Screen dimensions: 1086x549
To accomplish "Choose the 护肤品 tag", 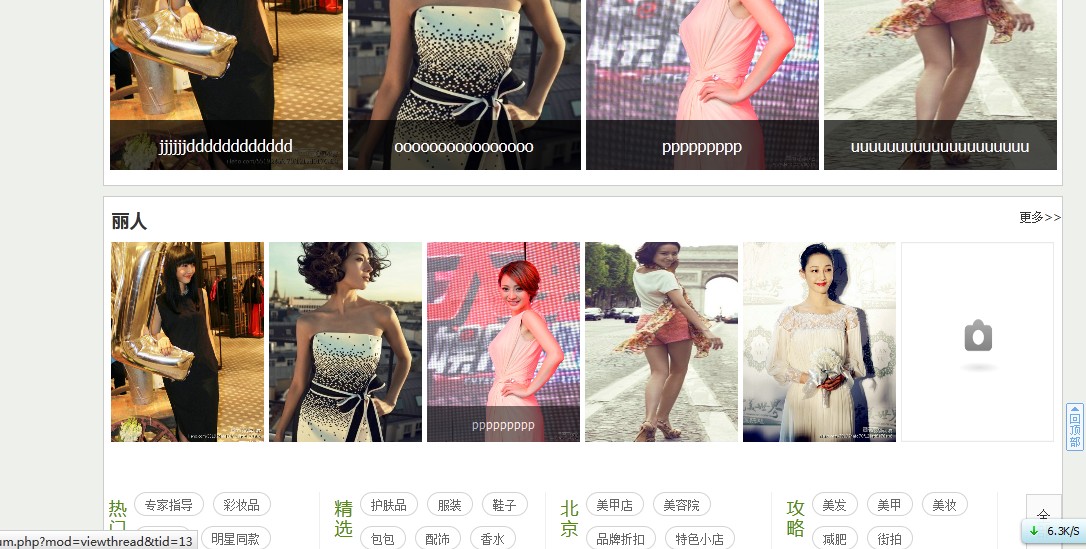I will [x=388, y=505].
